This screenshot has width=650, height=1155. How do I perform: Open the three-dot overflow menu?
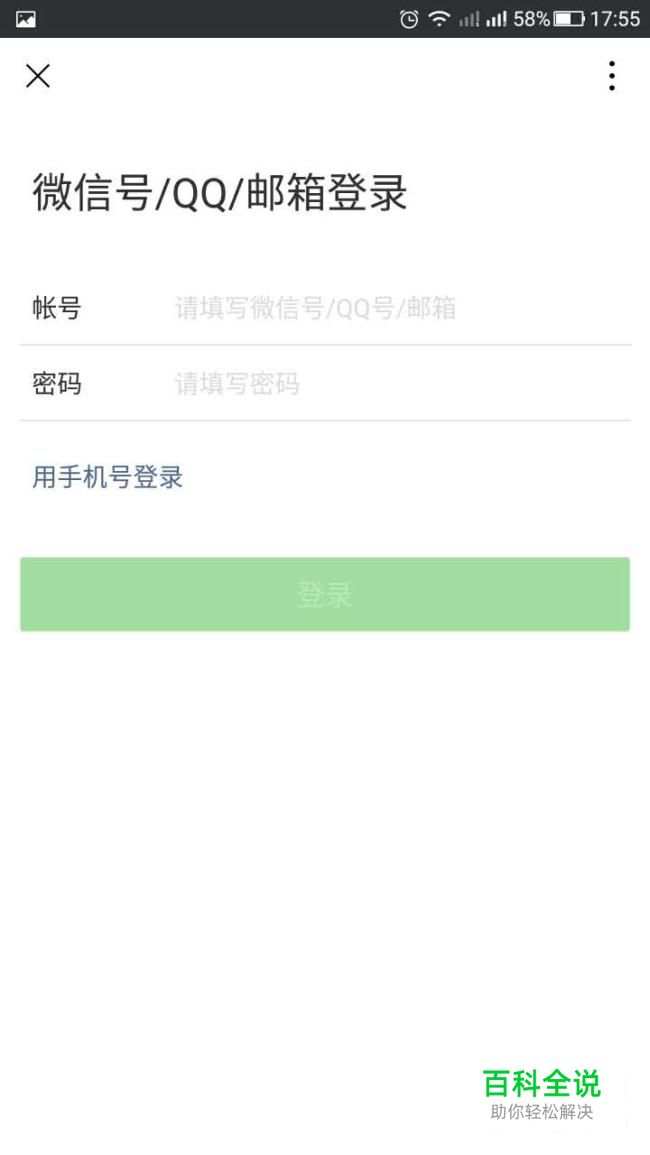pyautogui.click(x=611, y=76)
